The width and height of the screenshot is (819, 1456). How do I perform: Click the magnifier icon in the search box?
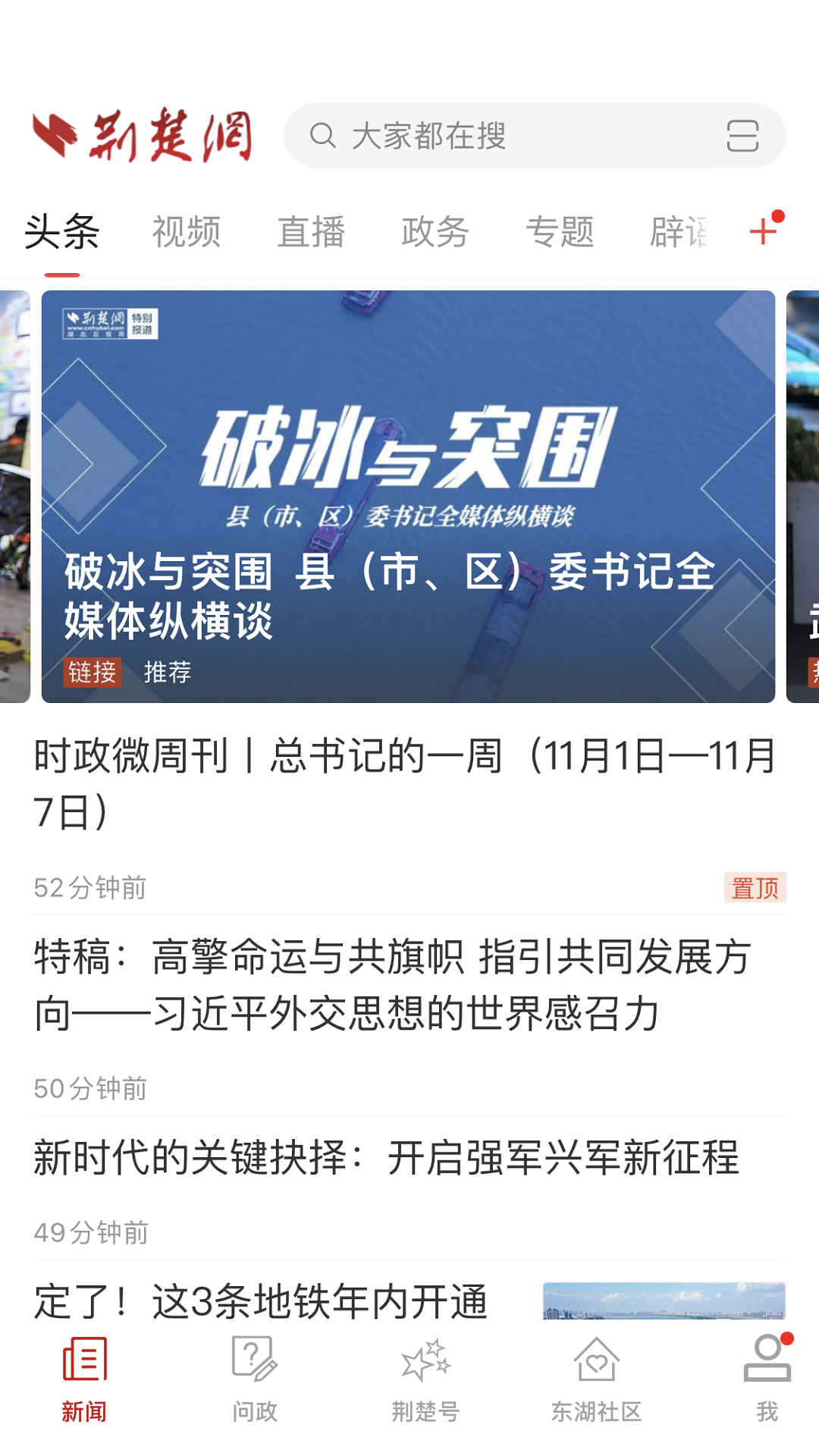tap(325, 137)
